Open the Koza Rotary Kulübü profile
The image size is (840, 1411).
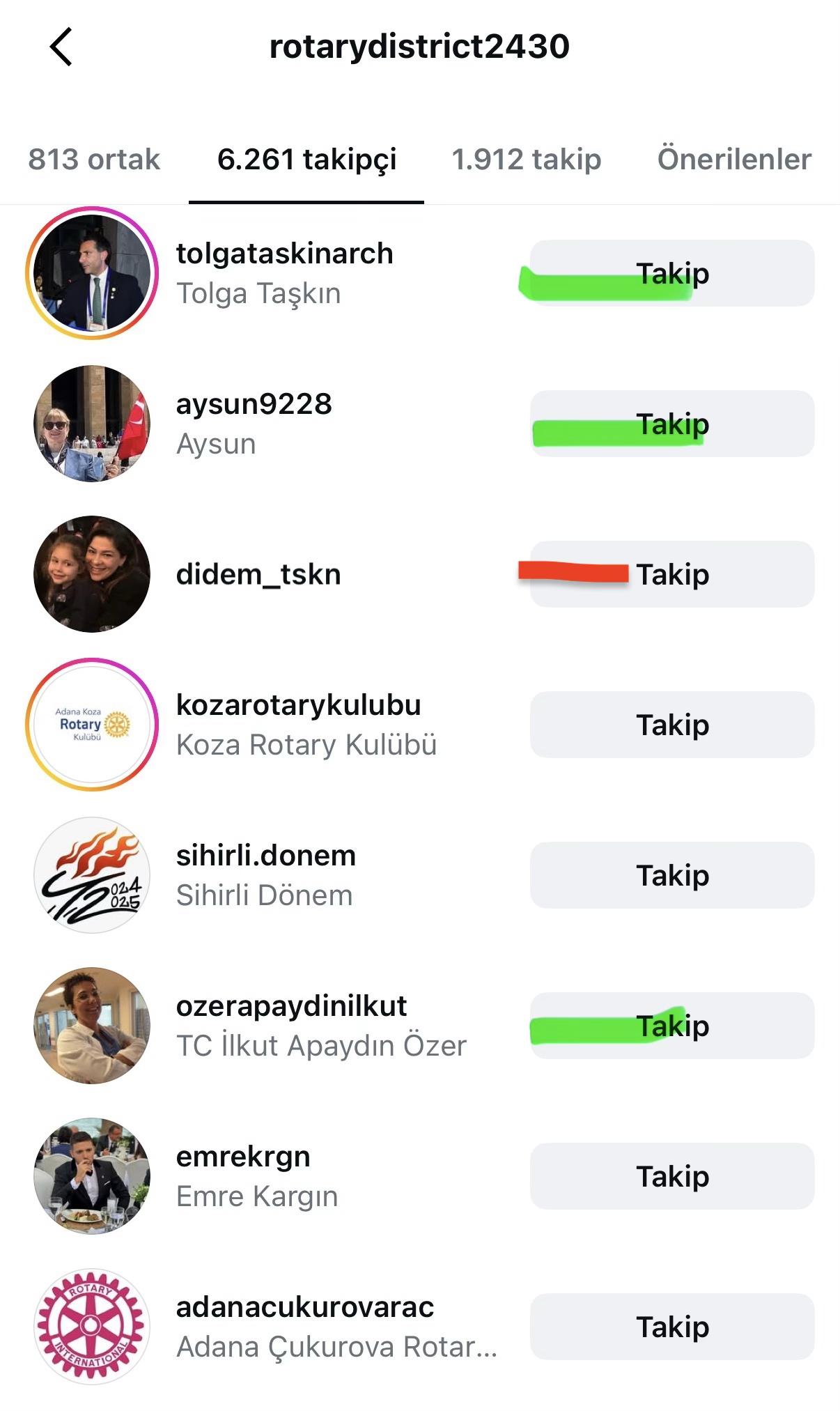[305, 725]
